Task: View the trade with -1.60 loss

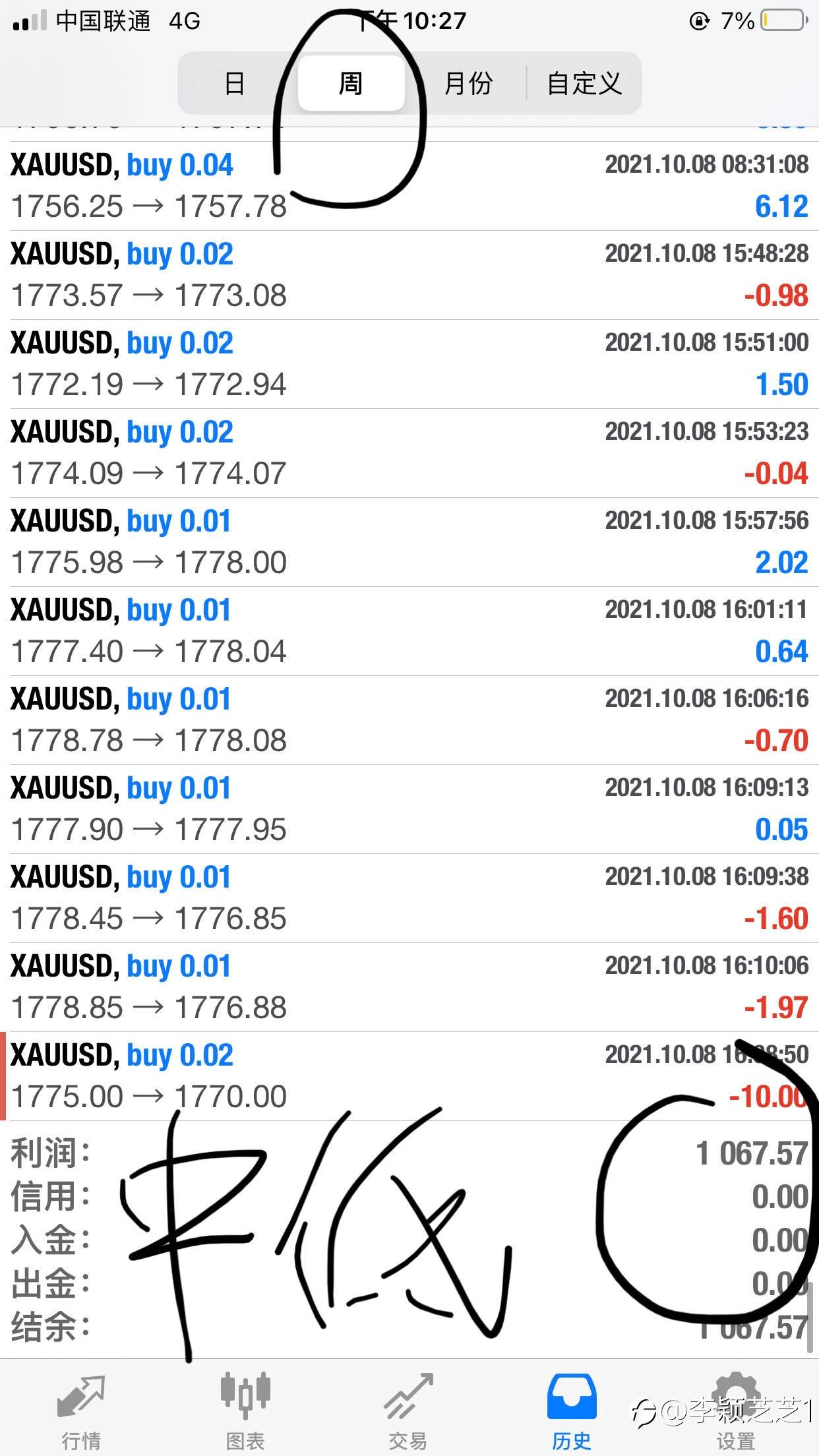Action: (409, 898)
